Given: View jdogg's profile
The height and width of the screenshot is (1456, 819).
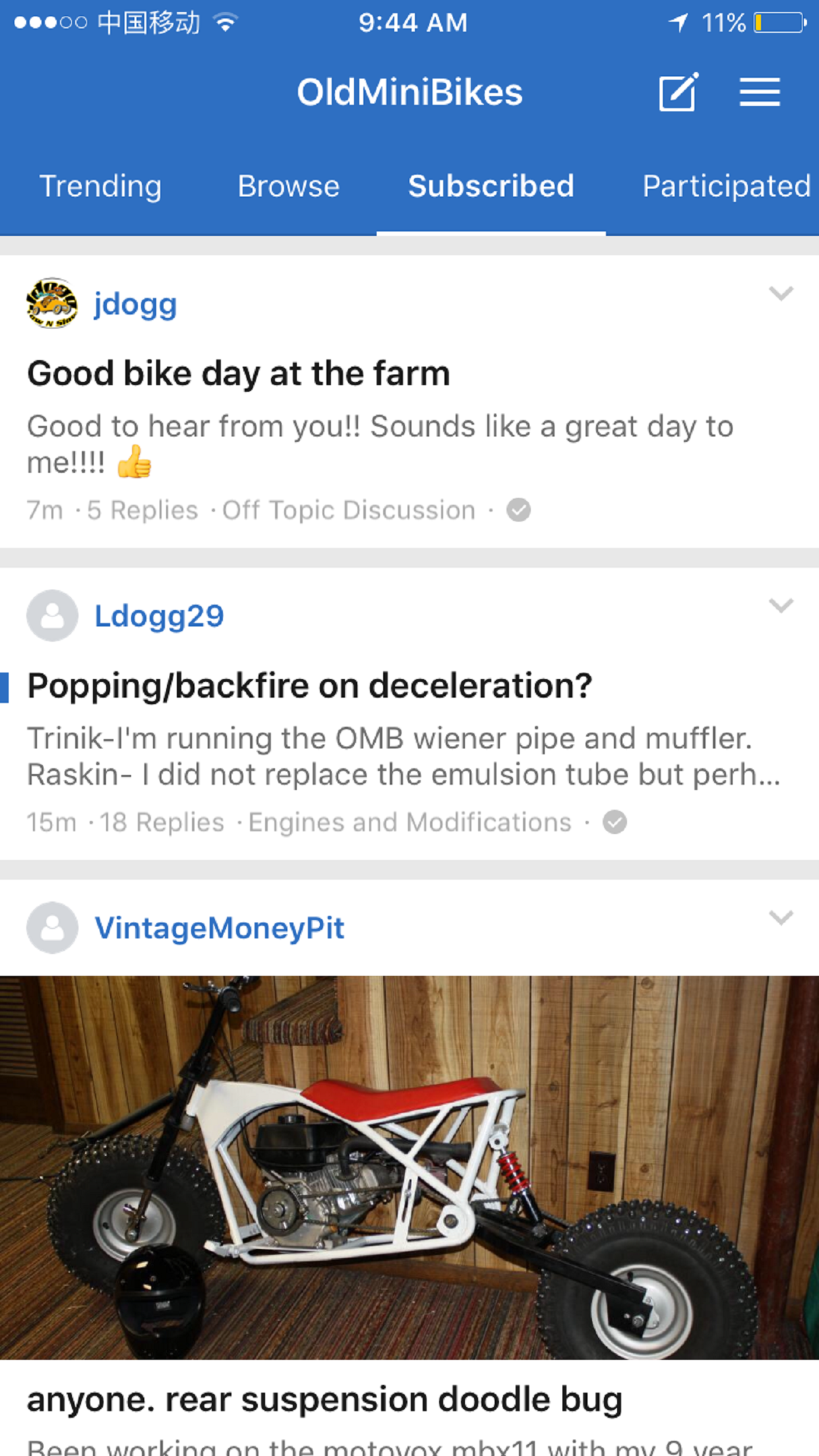Looking at the screenshot, I should pos(135,304).
